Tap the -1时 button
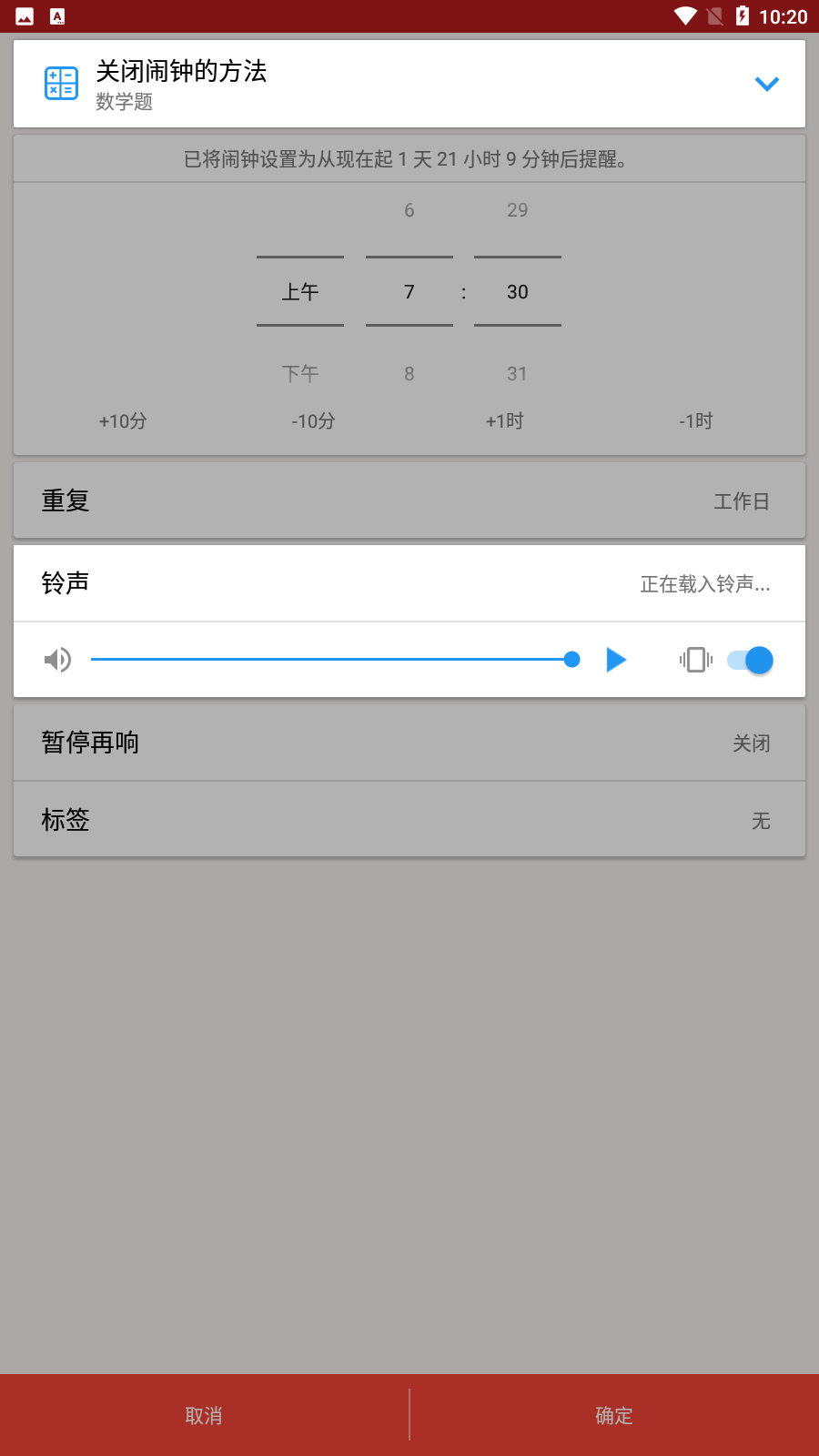Viewport: 819px width, 1456px height. pos(696,421)
